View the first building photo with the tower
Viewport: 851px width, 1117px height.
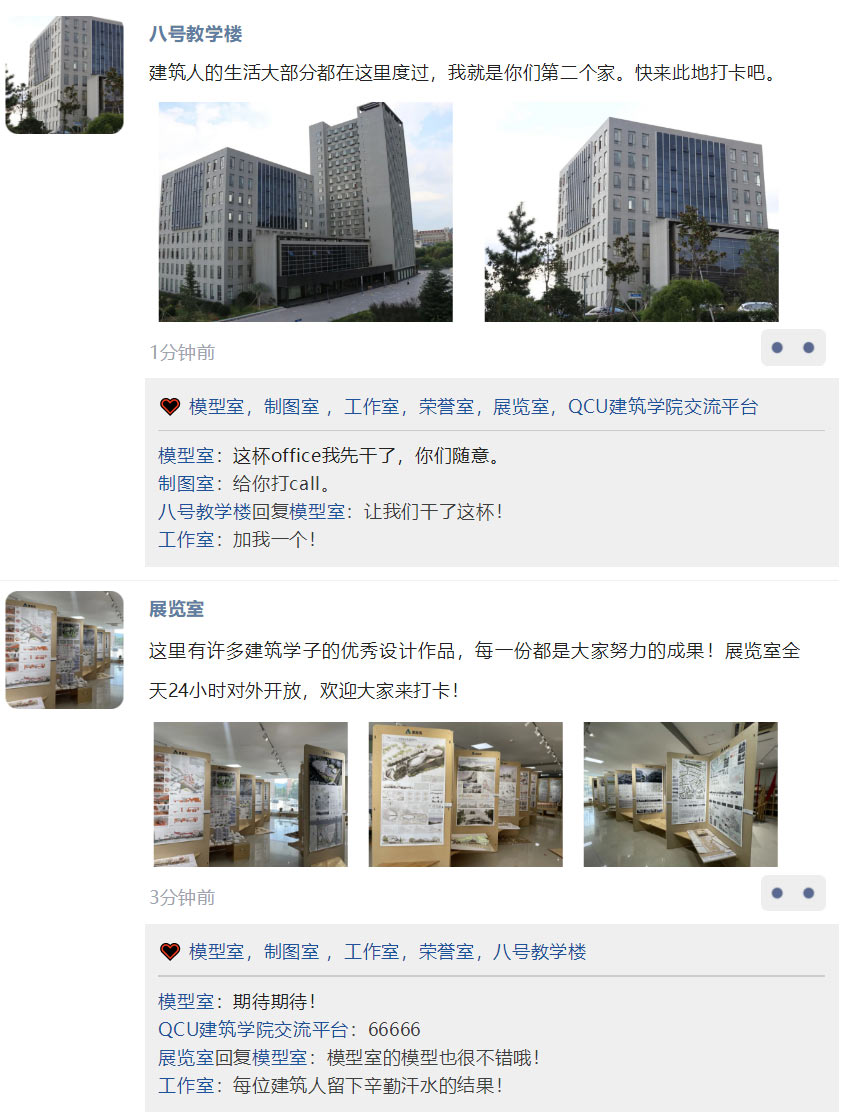coord(305,212)
